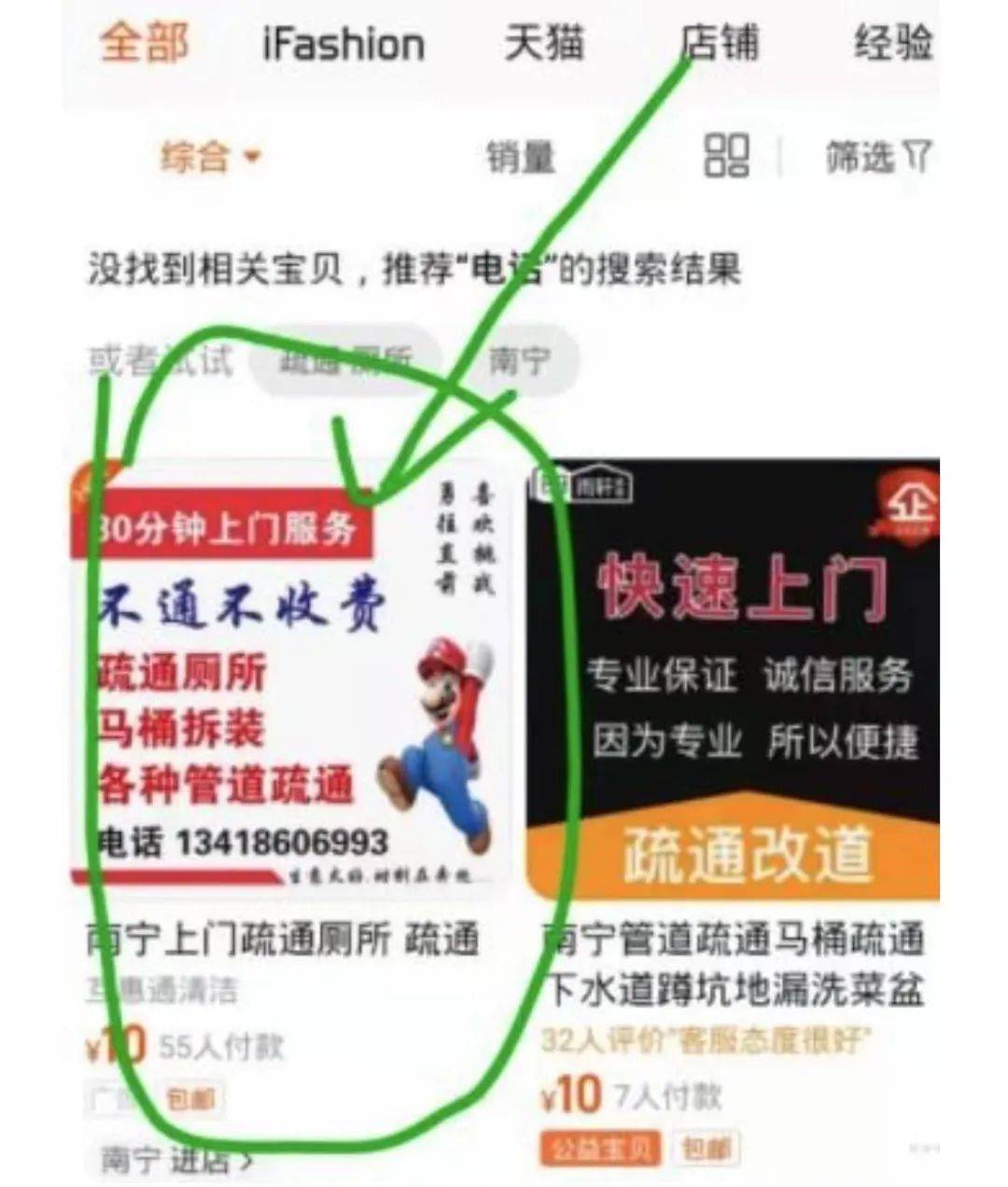The width and height of the screenshot is (1008, 1187).
Task: Open the 筛选 filter panel
Action: coord(877,157)
